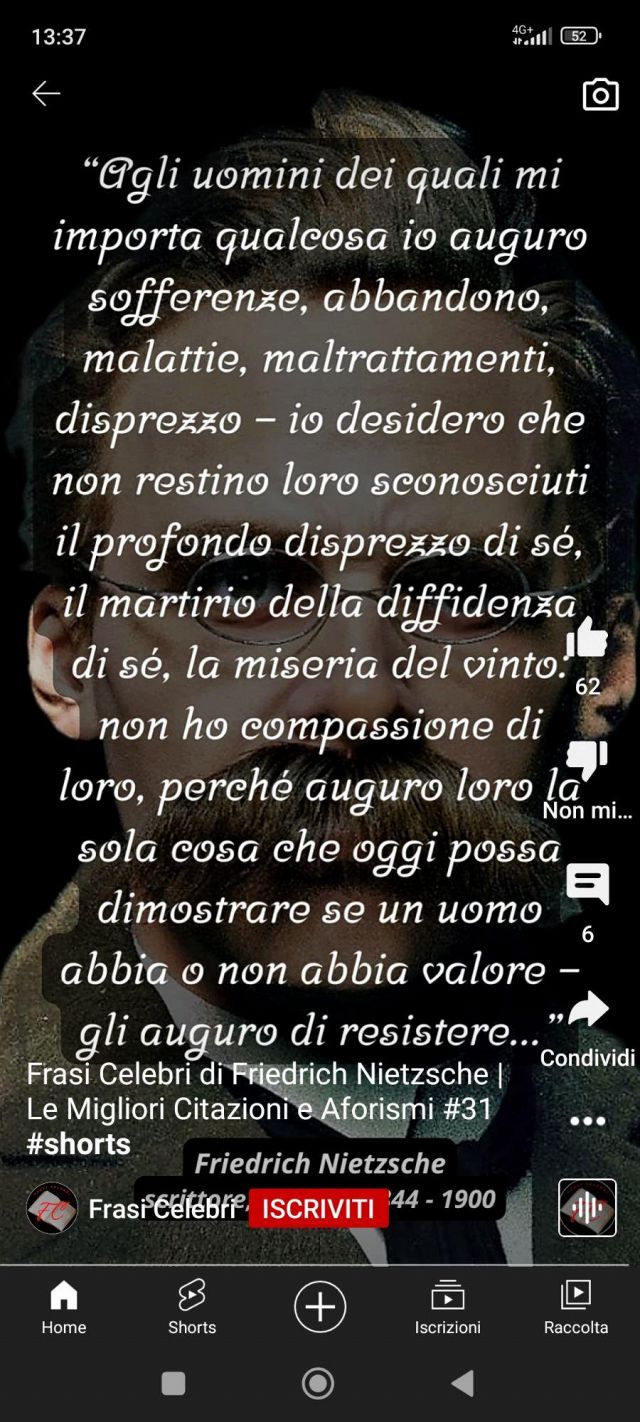Open the comments on this short
640x1422 pixels.
coord(587,885)
